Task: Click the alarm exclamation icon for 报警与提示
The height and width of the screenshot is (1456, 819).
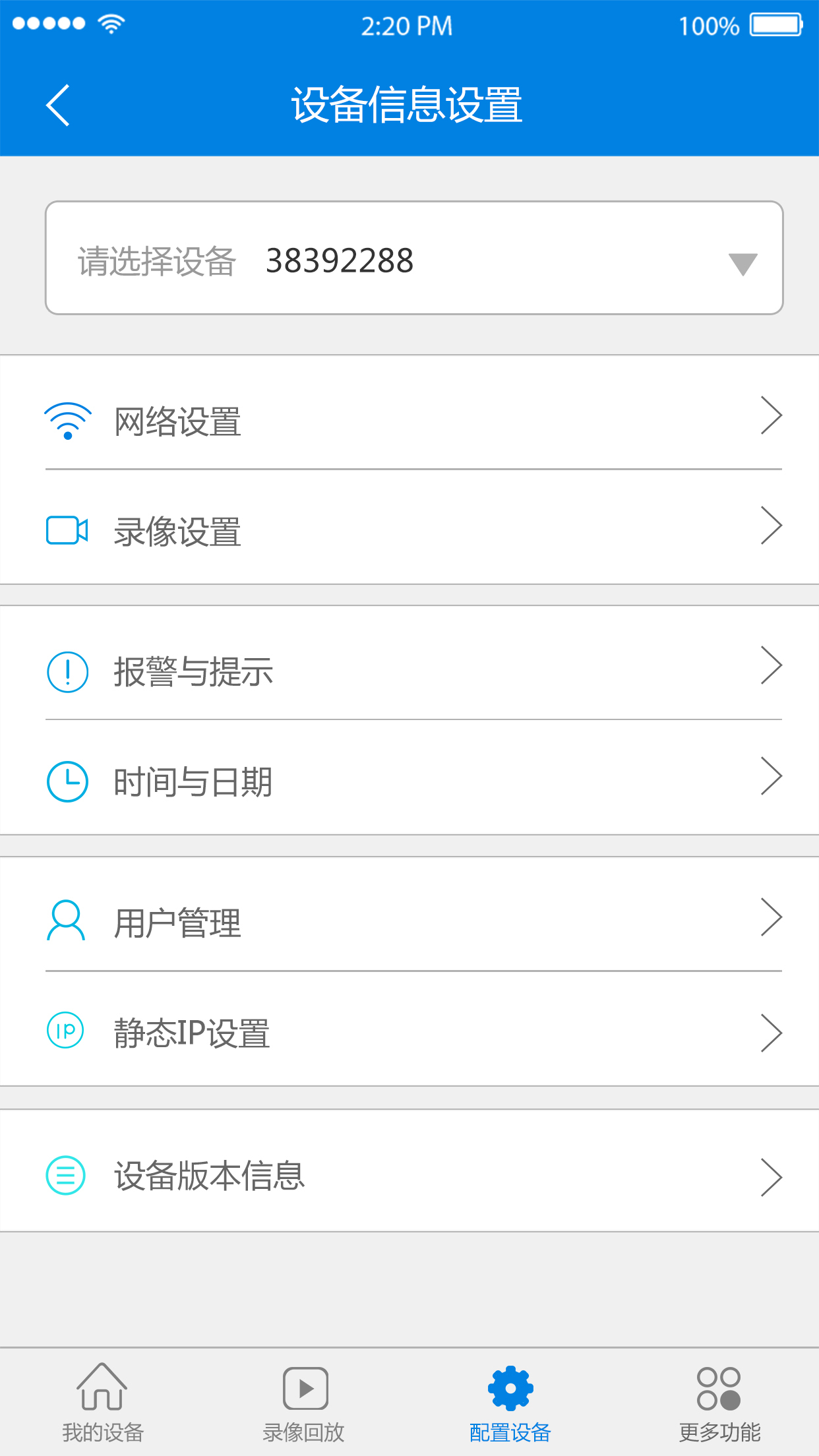Action: 67,671
